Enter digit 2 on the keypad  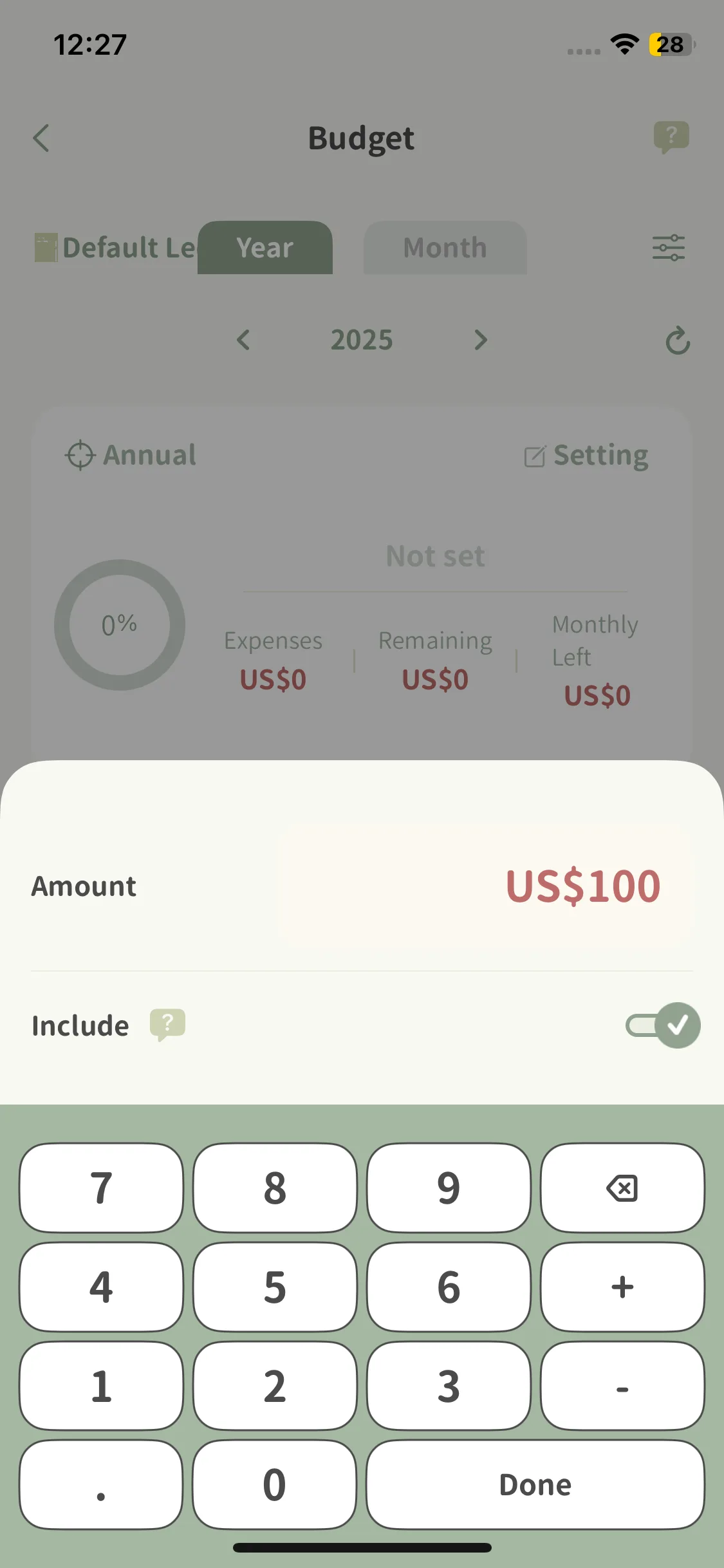tap(275, 1386)
